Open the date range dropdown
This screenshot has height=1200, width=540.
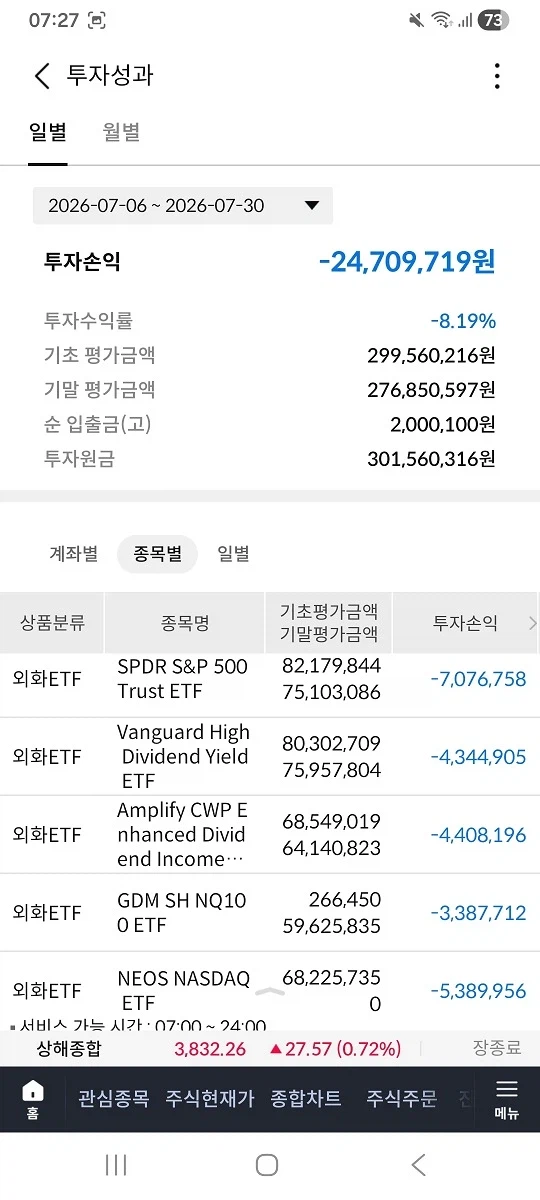coord(183,205)
